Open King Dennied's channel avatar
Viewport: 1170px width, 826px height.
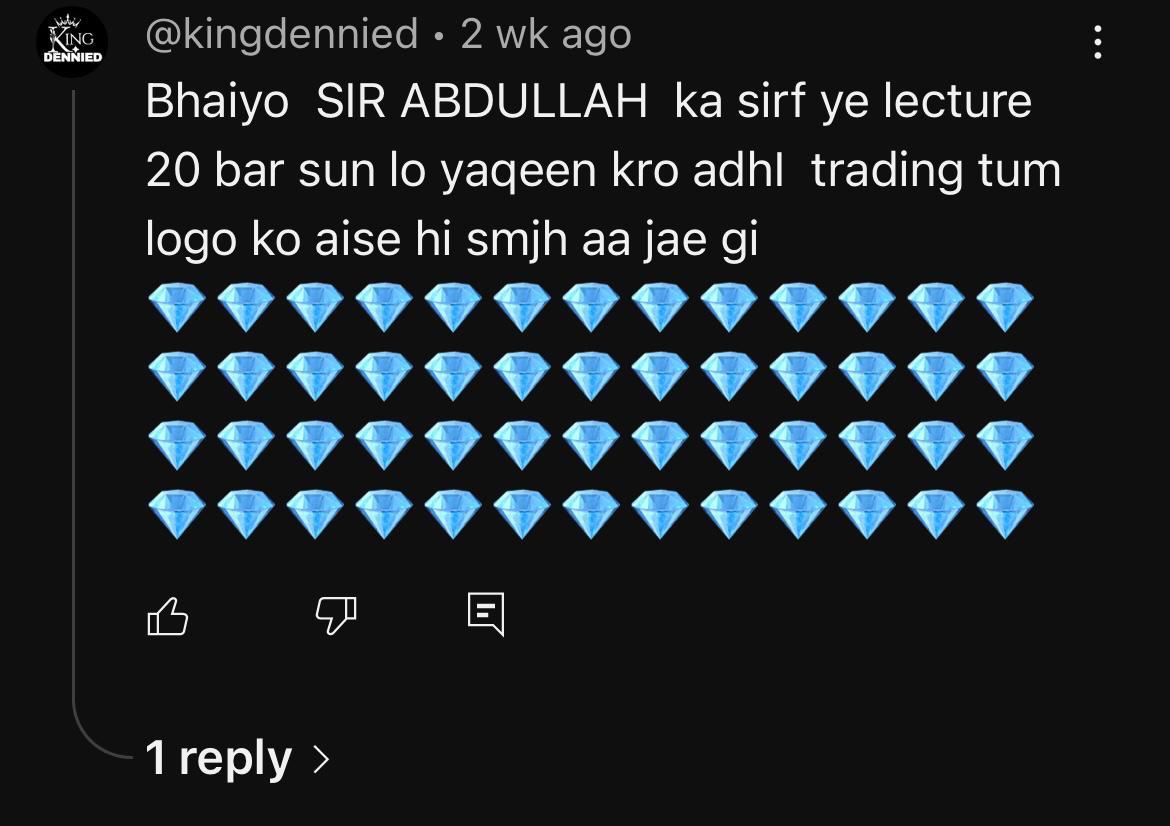coord(72,43)
